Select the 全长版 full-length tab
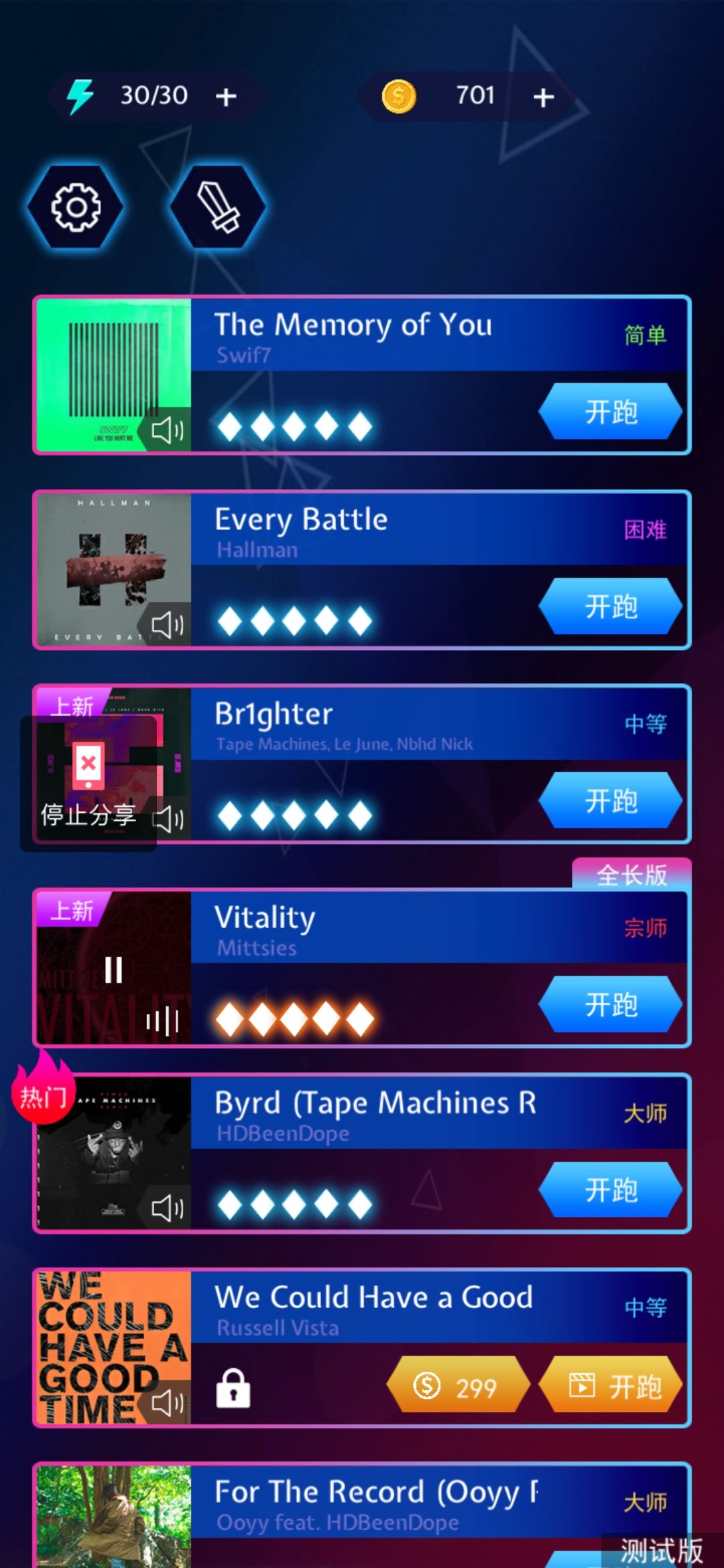Screen dimensions: 724x1568 (x=630, y=875)
